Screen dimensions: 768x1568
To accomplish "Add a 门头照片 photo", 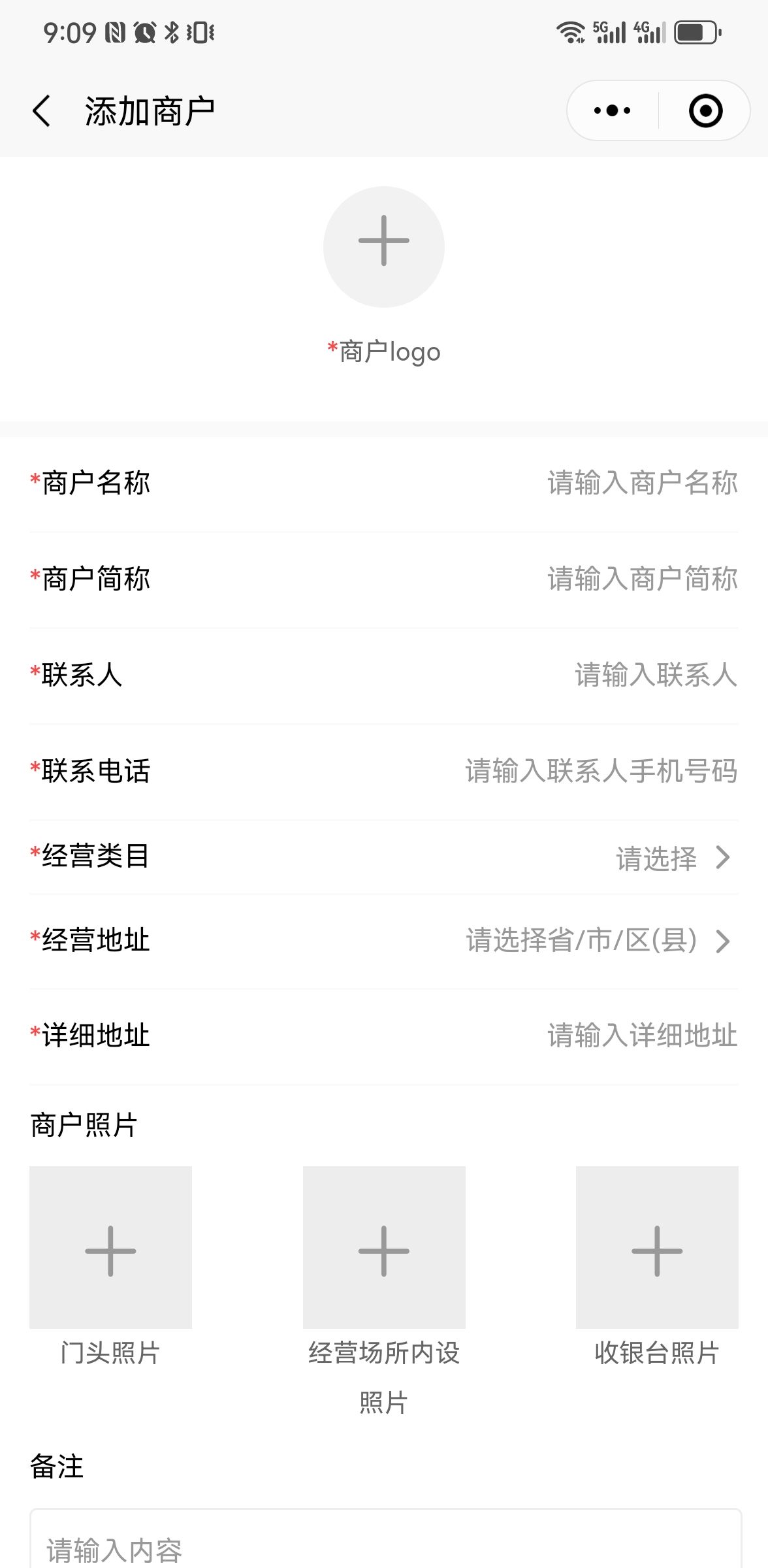I will click(x=110, y=1247).
